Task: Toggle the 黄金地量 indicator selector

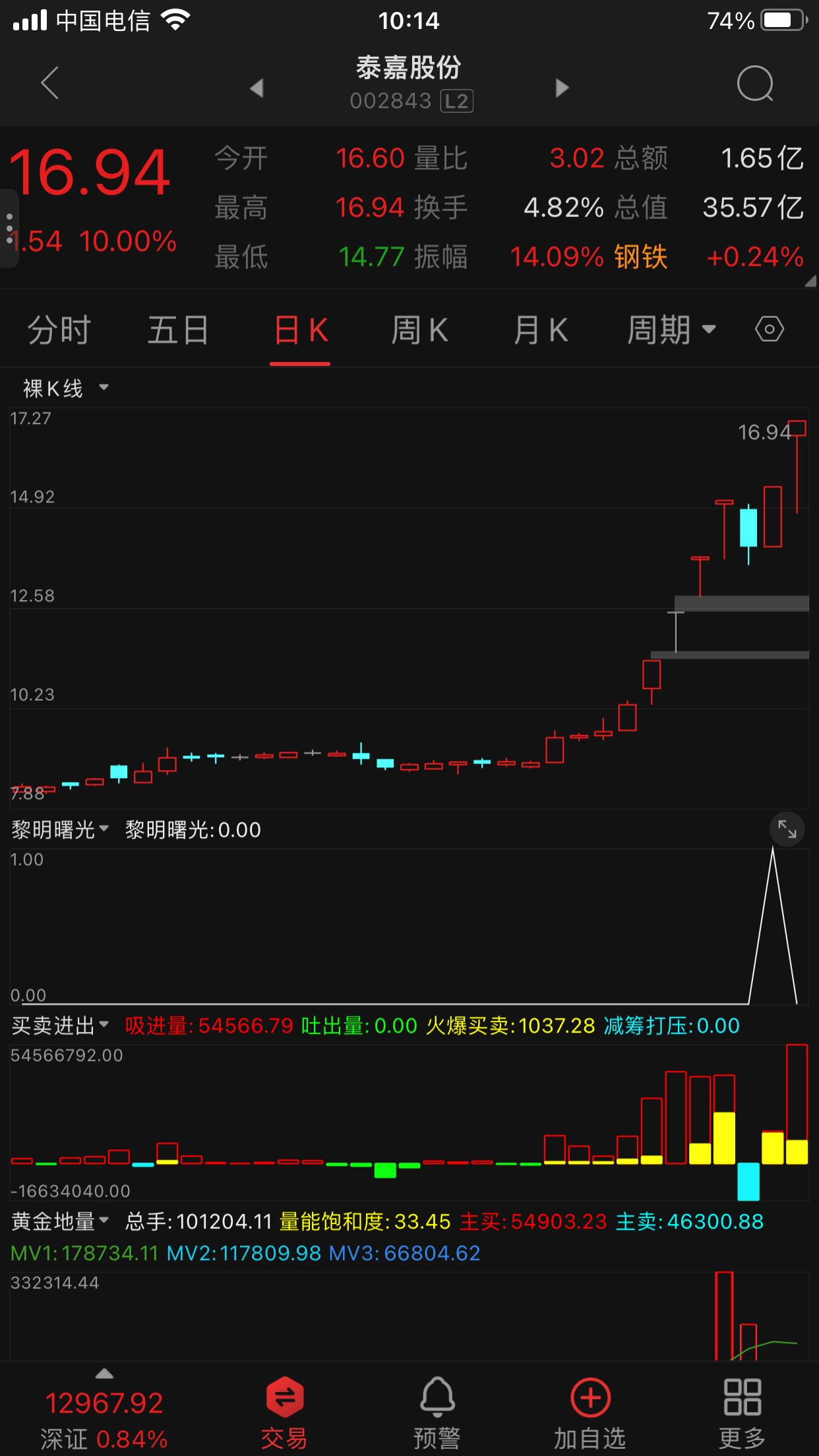Action: click(x=59, y=1222)
